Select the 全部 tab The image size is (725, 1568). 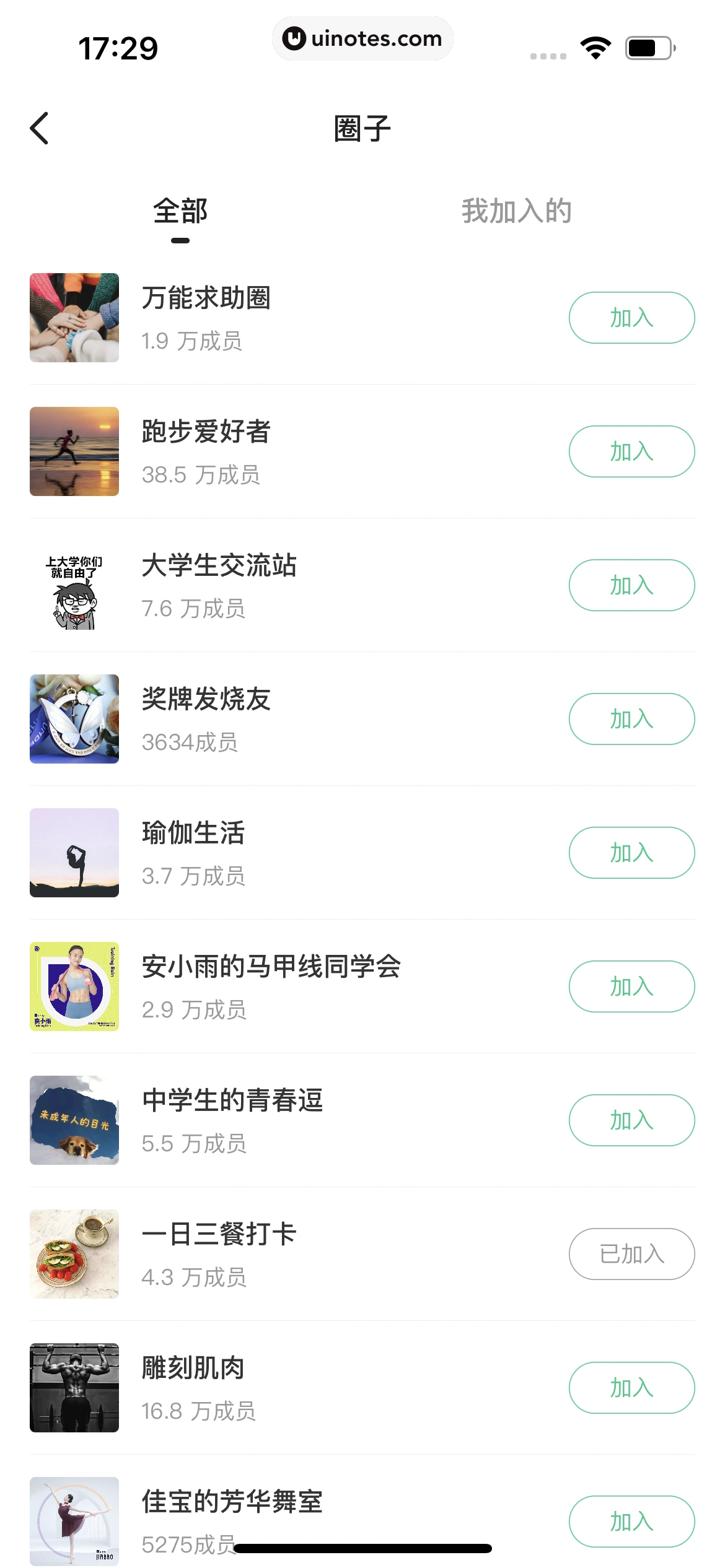tap(181, 211)
